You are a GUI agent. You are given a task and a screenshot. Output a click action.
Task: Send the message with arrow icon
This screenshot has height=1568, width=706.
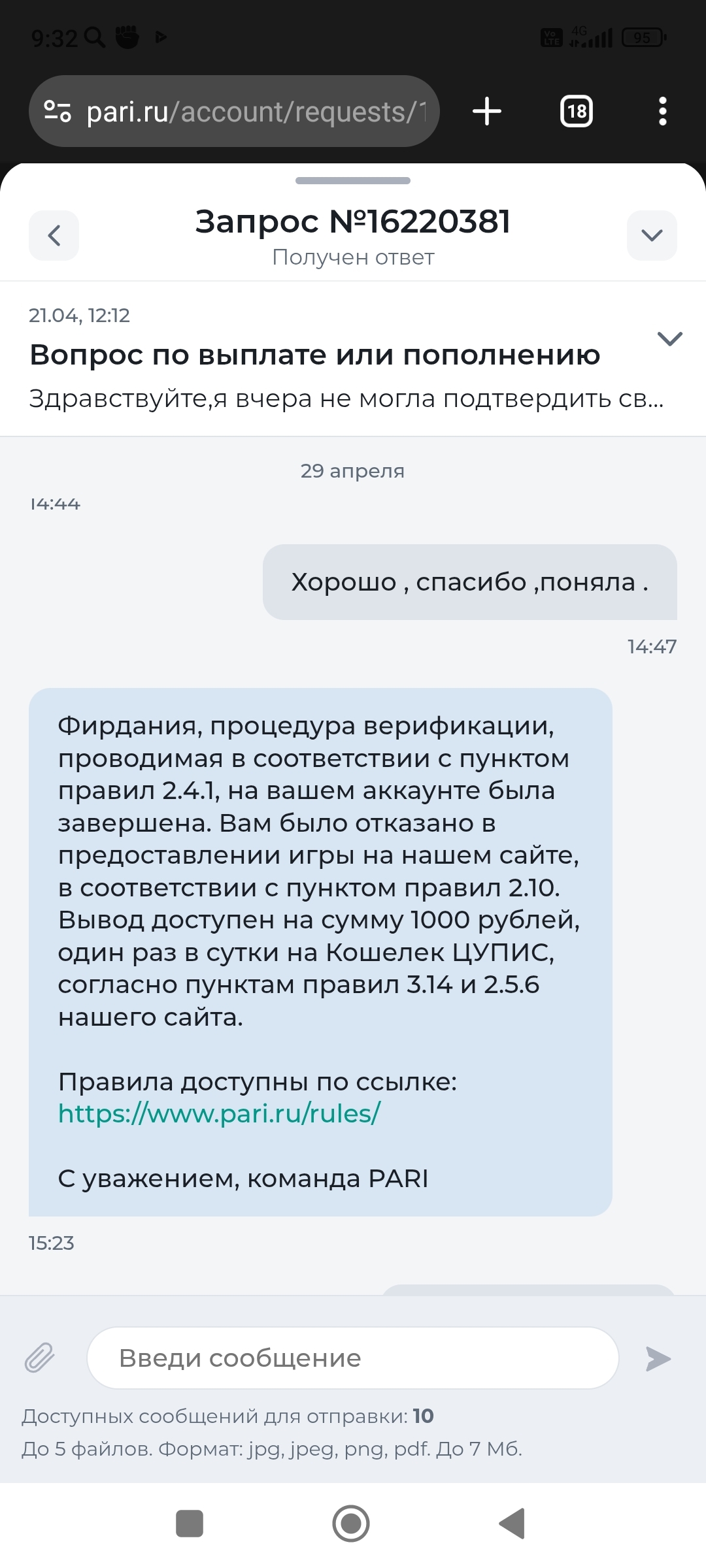point(658,1358)
